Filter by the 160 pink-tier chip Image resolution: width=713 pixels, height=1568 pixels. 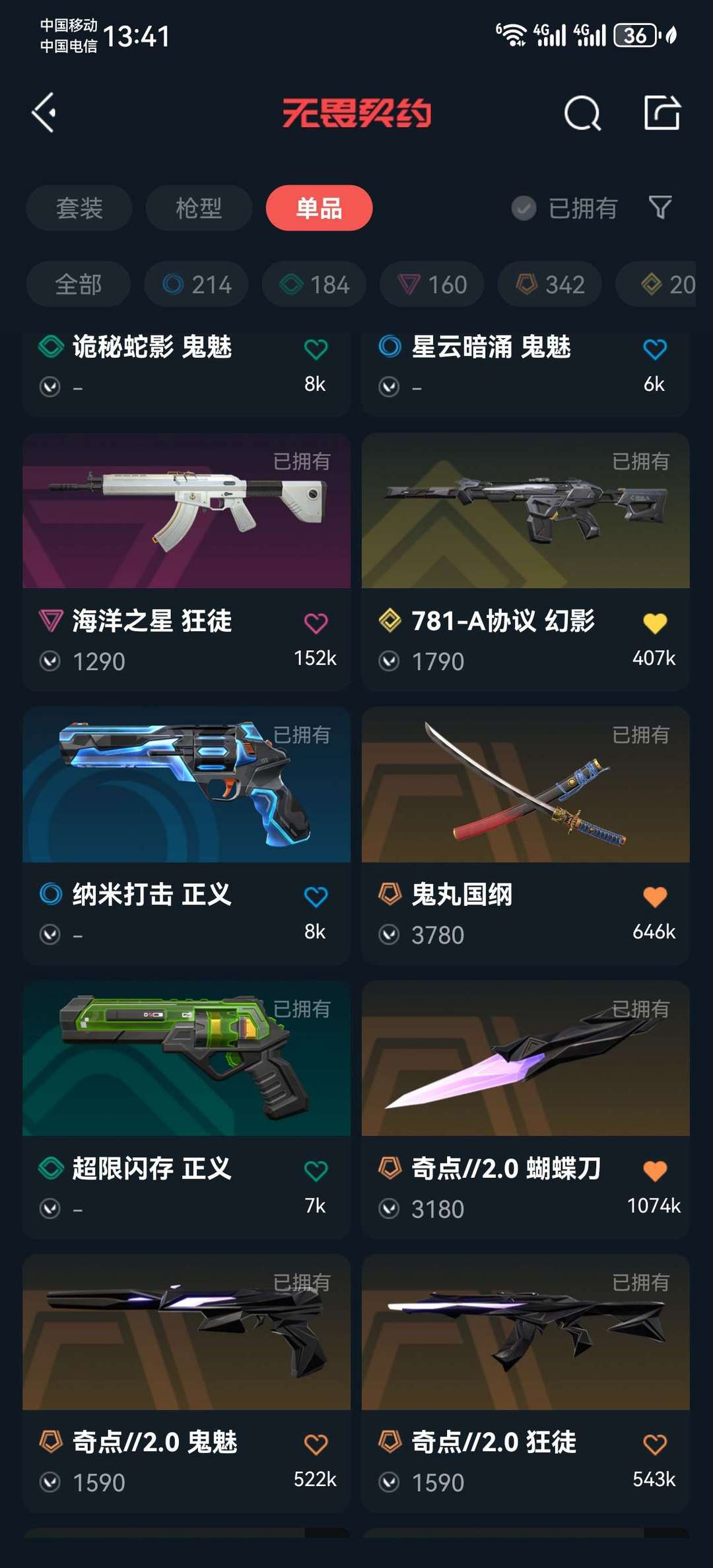(432, 285)
